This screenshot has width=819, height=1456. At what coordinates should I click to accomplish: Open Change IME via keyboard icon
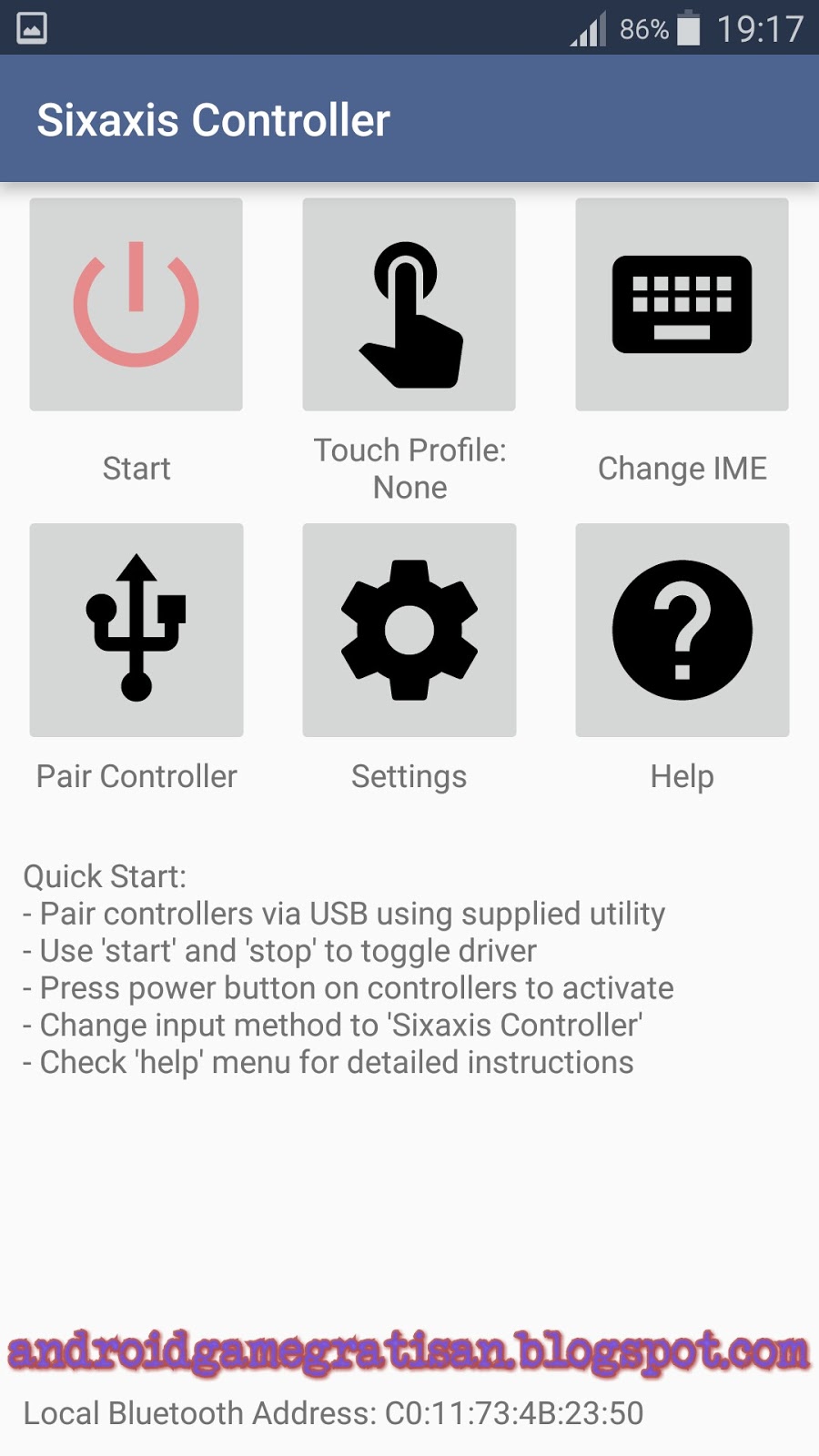click(682, 303)
